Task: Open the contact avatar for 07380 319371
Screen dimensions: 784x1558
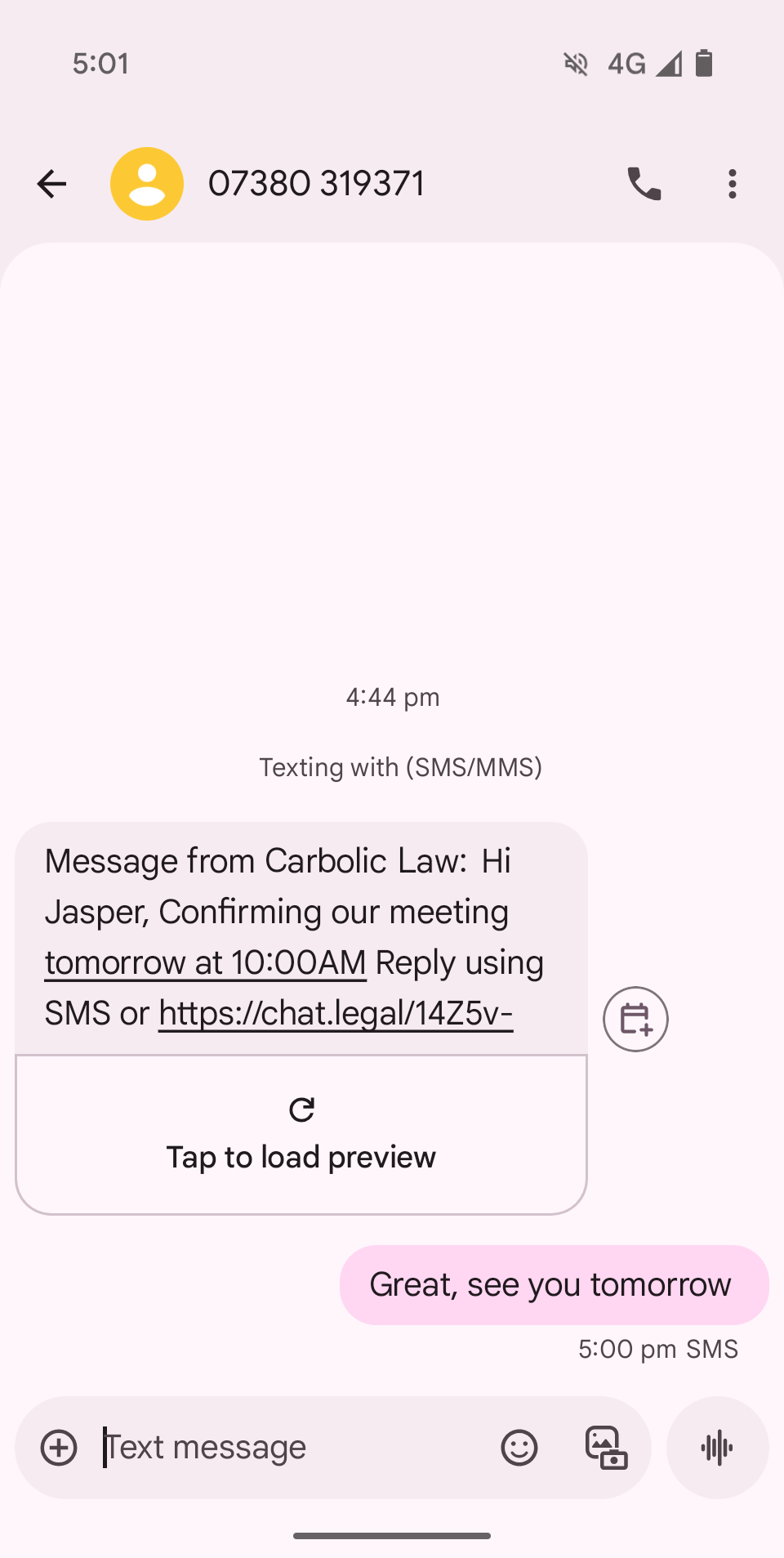Action: click(147, 184)
